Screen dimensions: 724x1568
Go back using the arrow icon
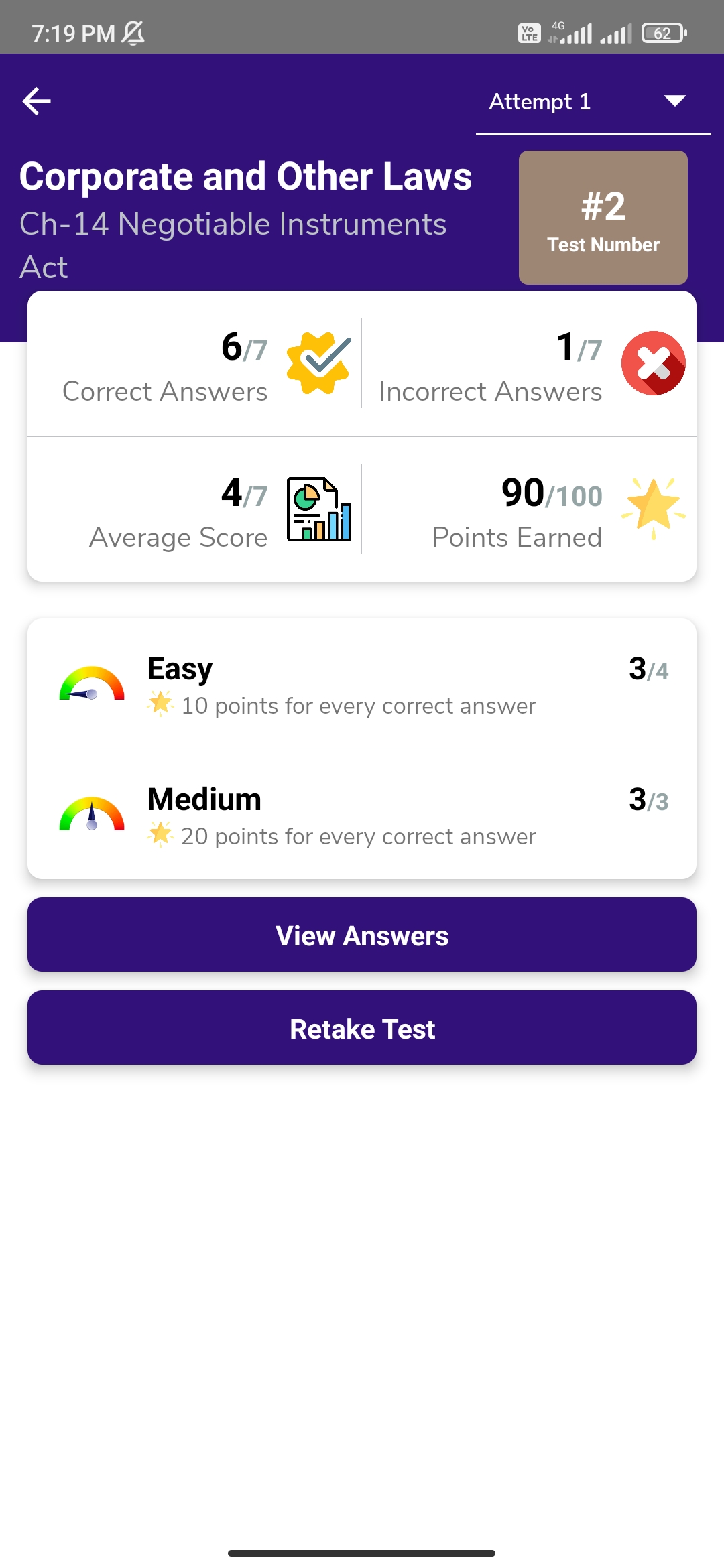(37, 101)
